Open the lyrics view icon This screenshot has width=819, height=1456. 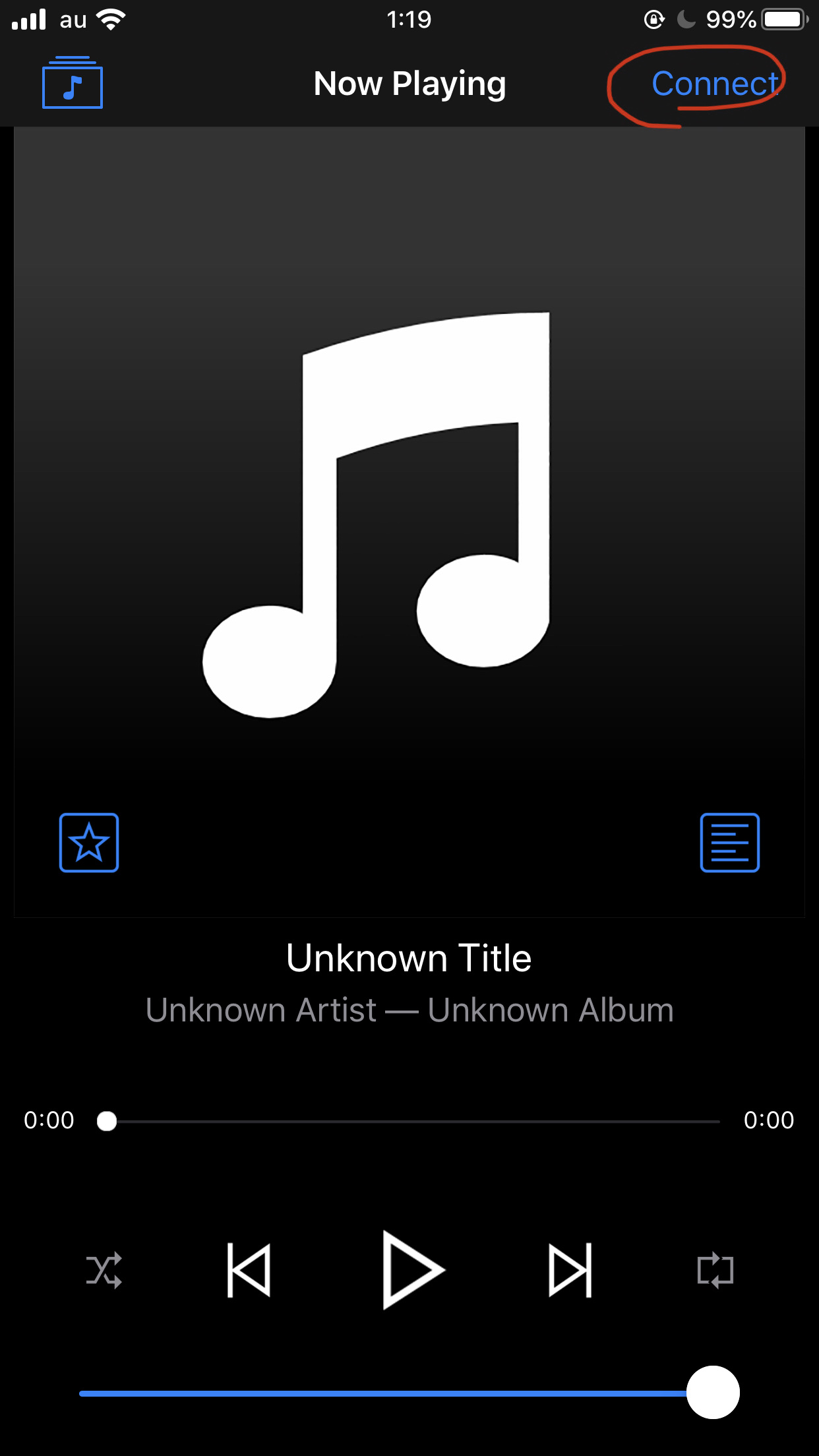pos(730,843)
